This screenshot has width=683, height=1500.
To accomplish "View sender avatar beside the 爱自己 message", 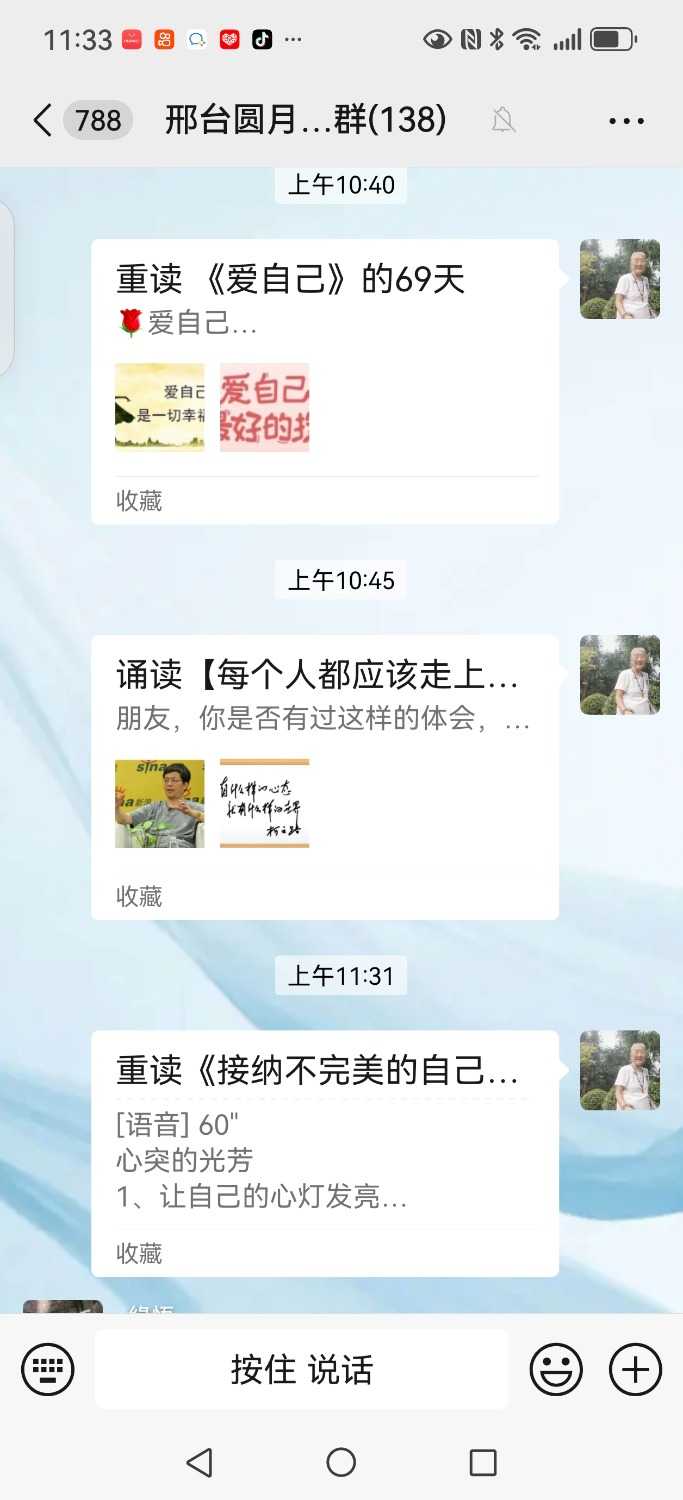I will click(x=620, y=279).
